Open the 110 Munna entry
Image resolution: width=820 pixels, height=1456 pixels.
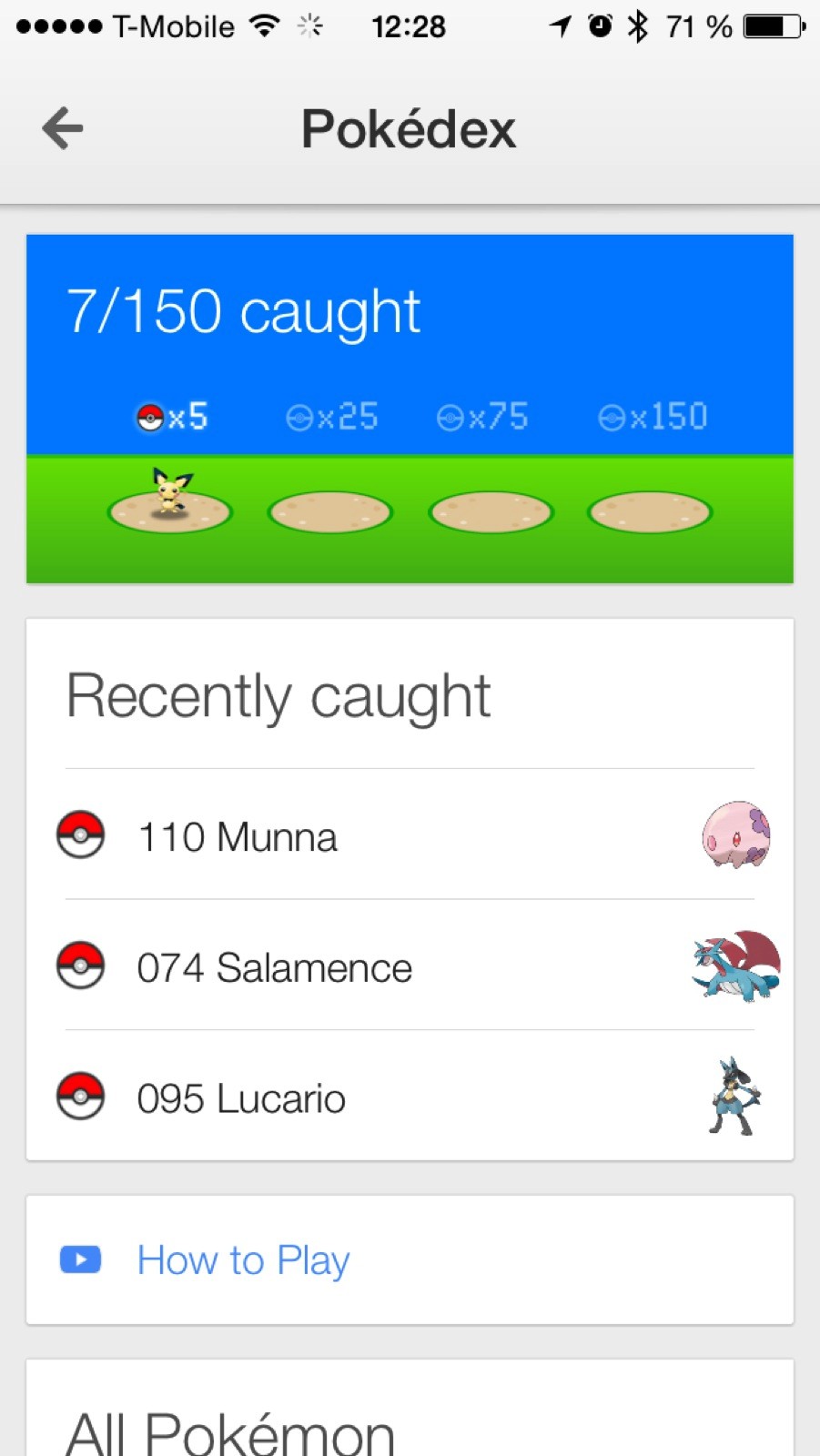(410, 835)
